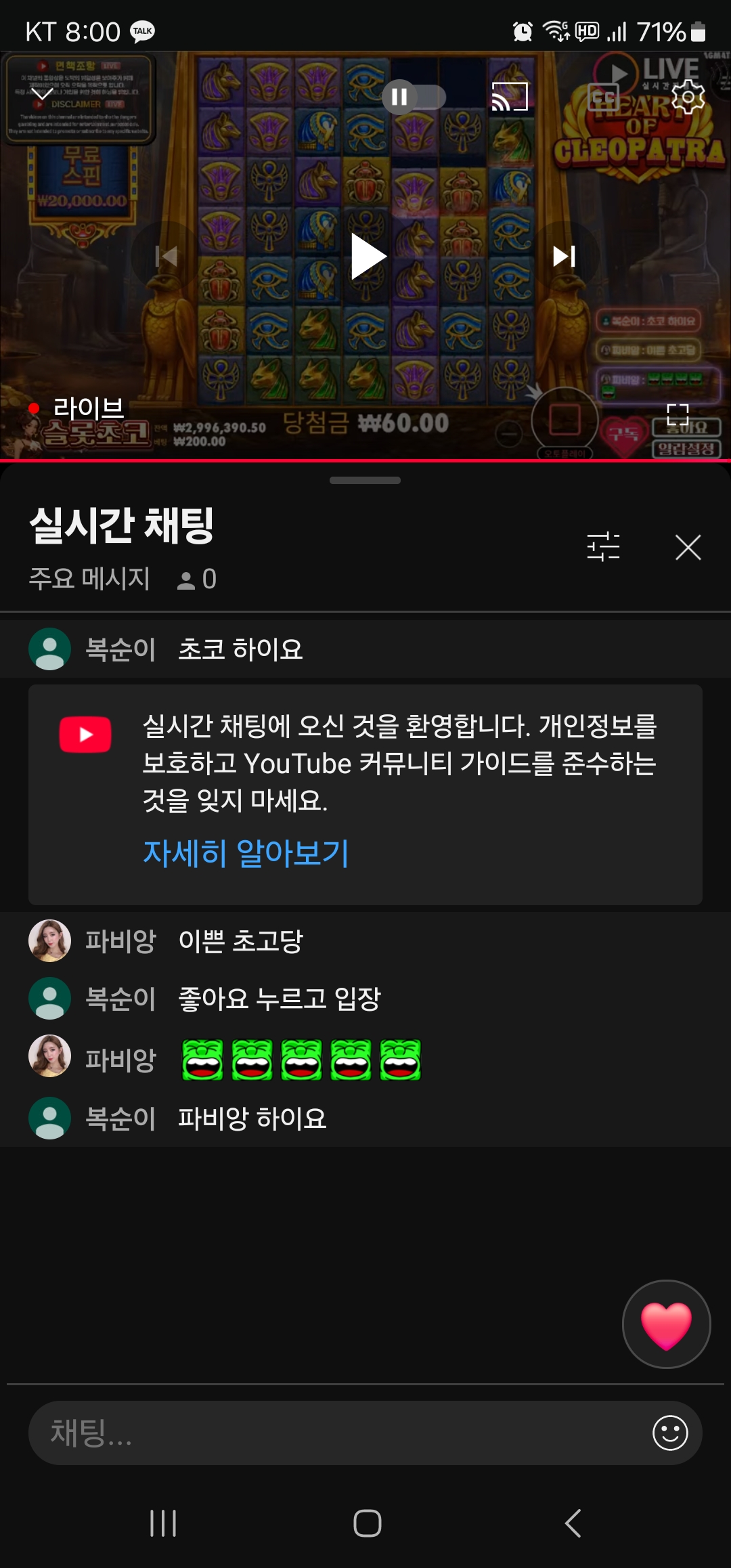Close the live chat panel
Image resolution: width=731 pixels, height=1568 pixels.
pos(688,547)
